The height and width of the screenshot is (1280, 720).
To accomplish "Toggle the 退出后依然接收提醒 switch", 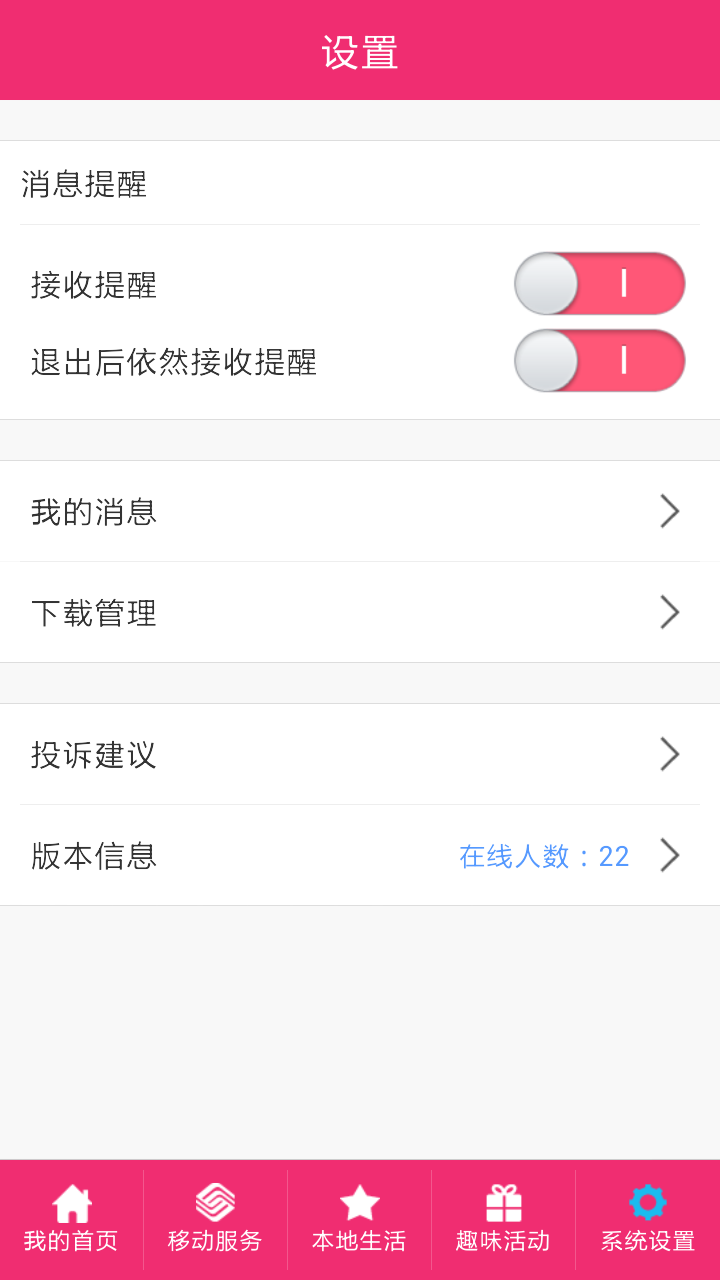I will tap(599, 361).
